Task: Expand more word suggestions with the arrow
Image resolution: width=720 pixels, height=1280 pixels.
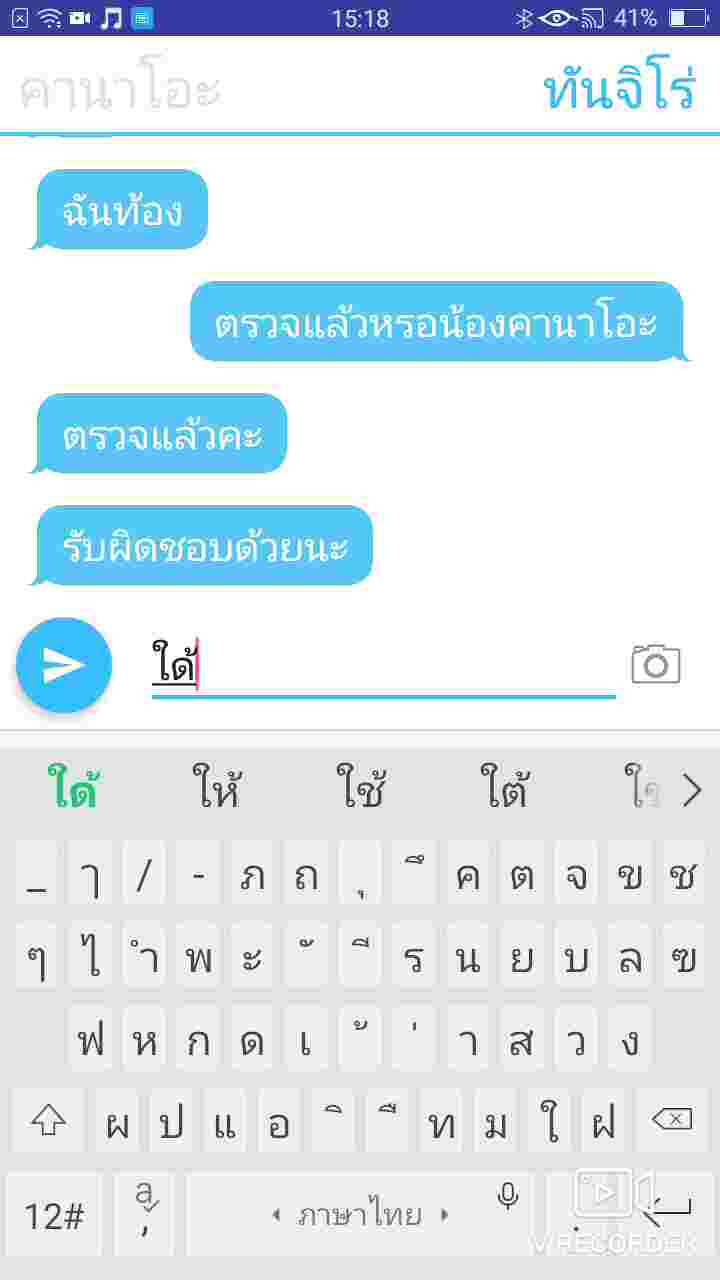Action: pyautogui.click(x=692, y=790)
